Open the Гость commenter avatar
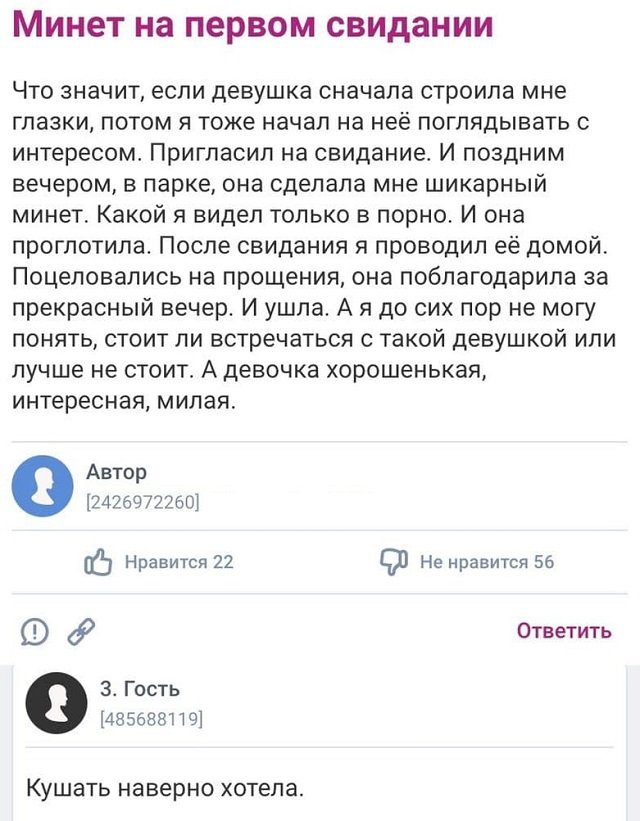The height and width of the screenshot is (821, 640). [58, 702]
